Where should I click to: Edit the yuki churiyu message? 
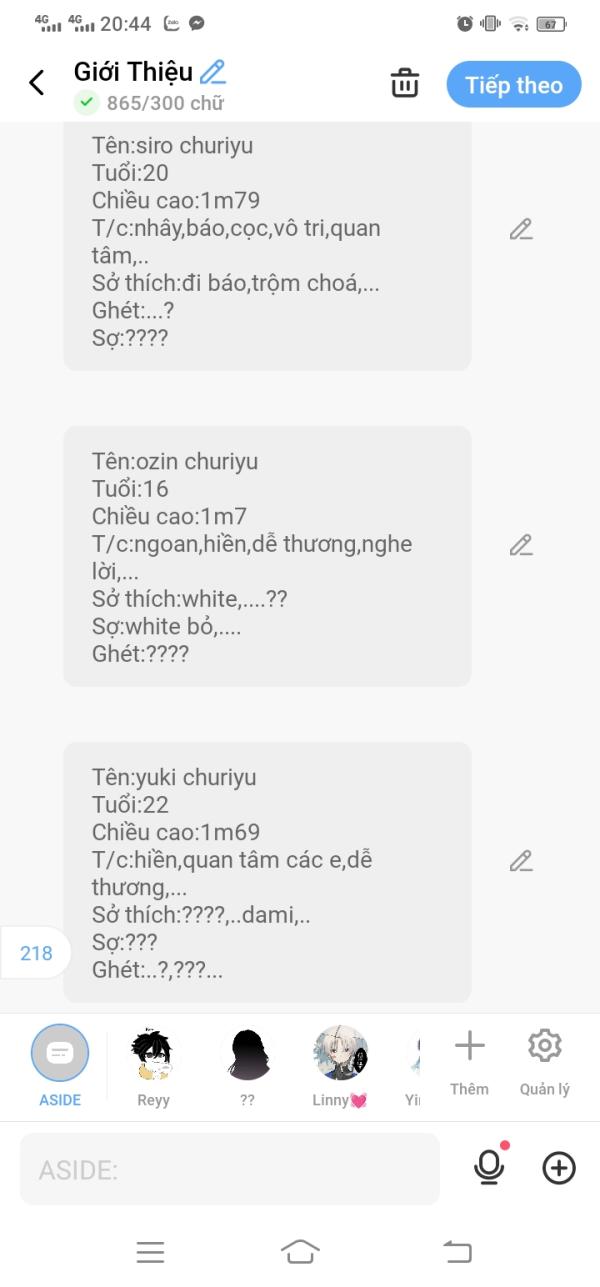(520, 861)
